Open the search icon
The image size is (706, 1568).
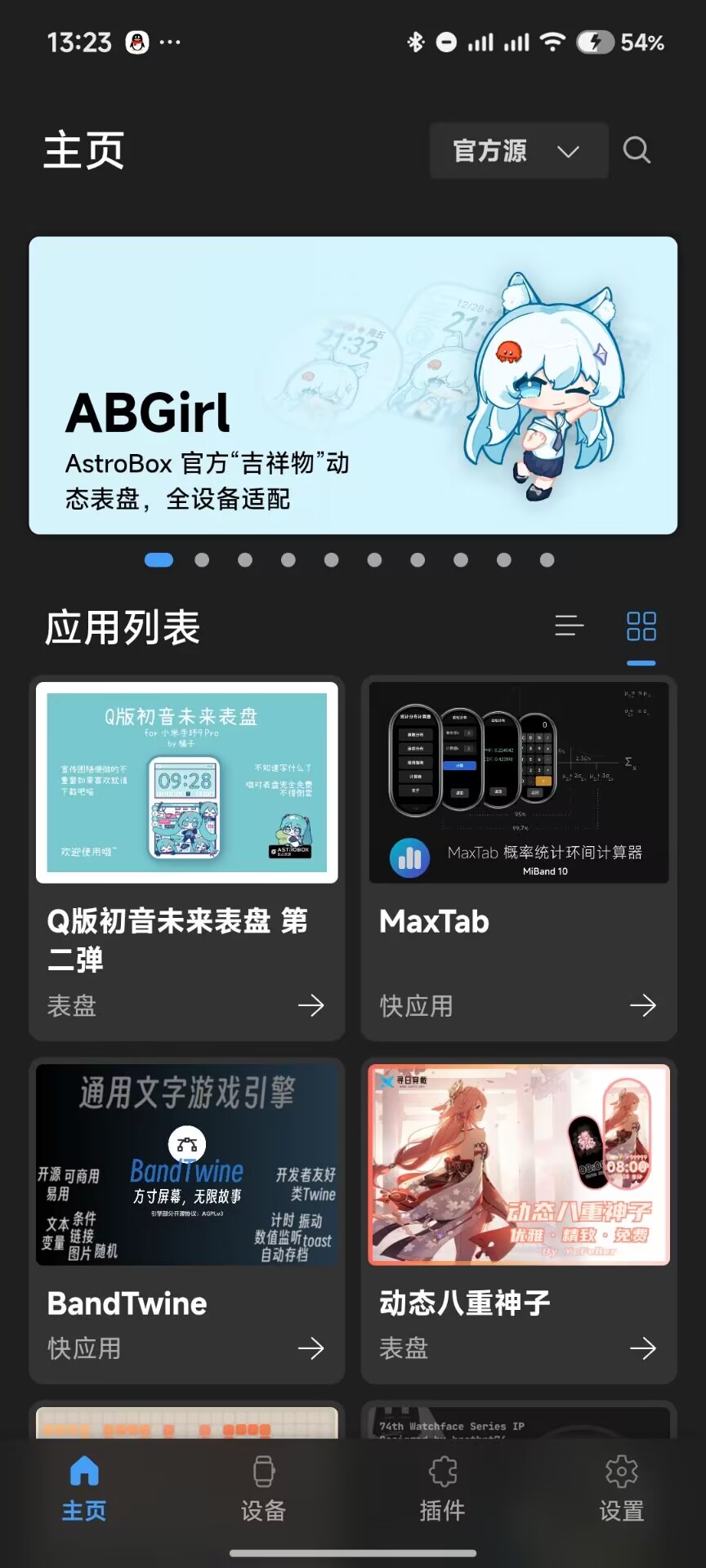[636, 150]
